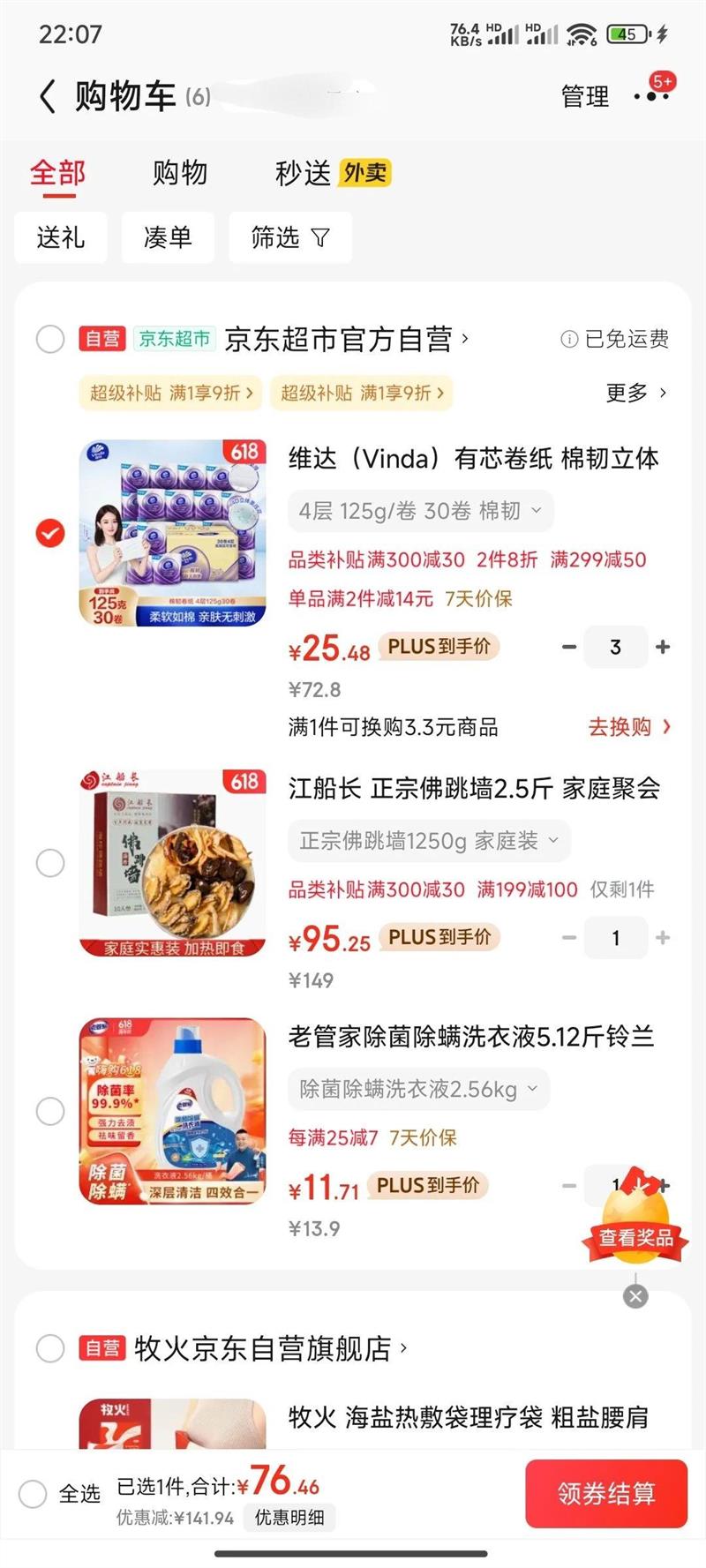Image resolution: width=706 pixels, height=1568 pixels.
Task: Toggle 全选 select all checkbox
Action: (x=33, y=1493)
